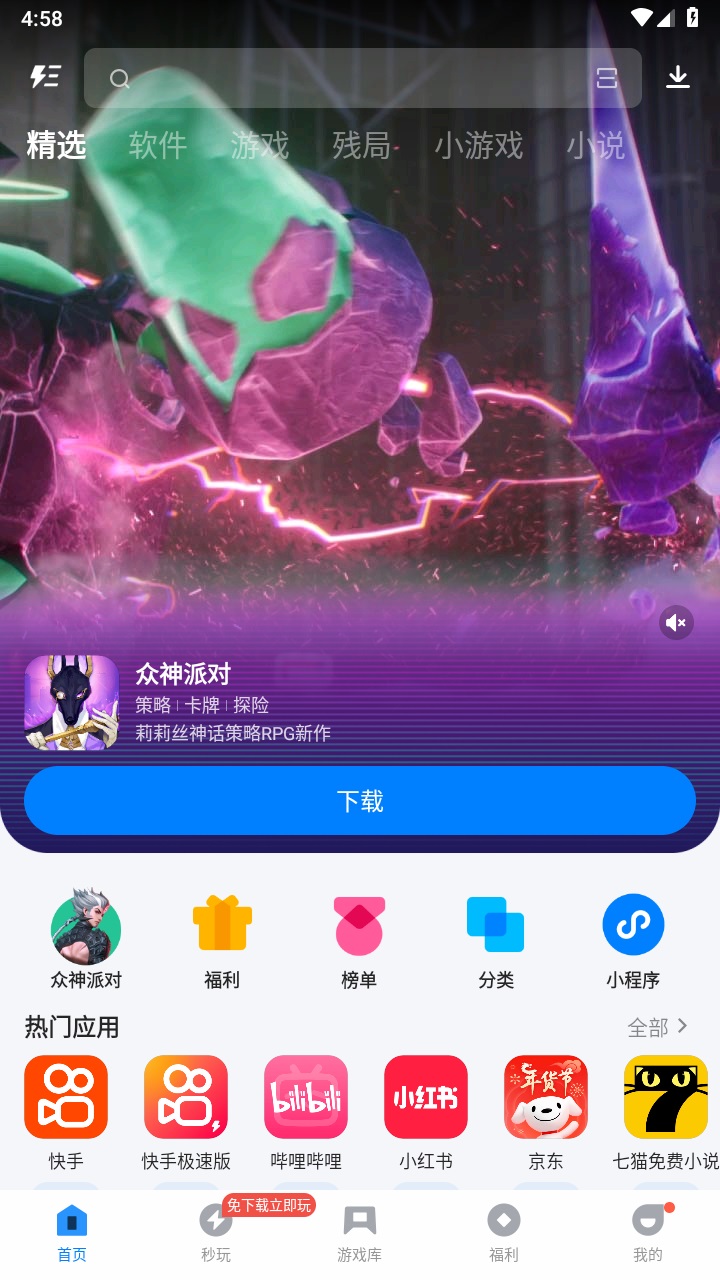This screenshot has height=1280, width=720.
Task: Switch to the 小游戏 tab
Action: click(x=478, y=146)
